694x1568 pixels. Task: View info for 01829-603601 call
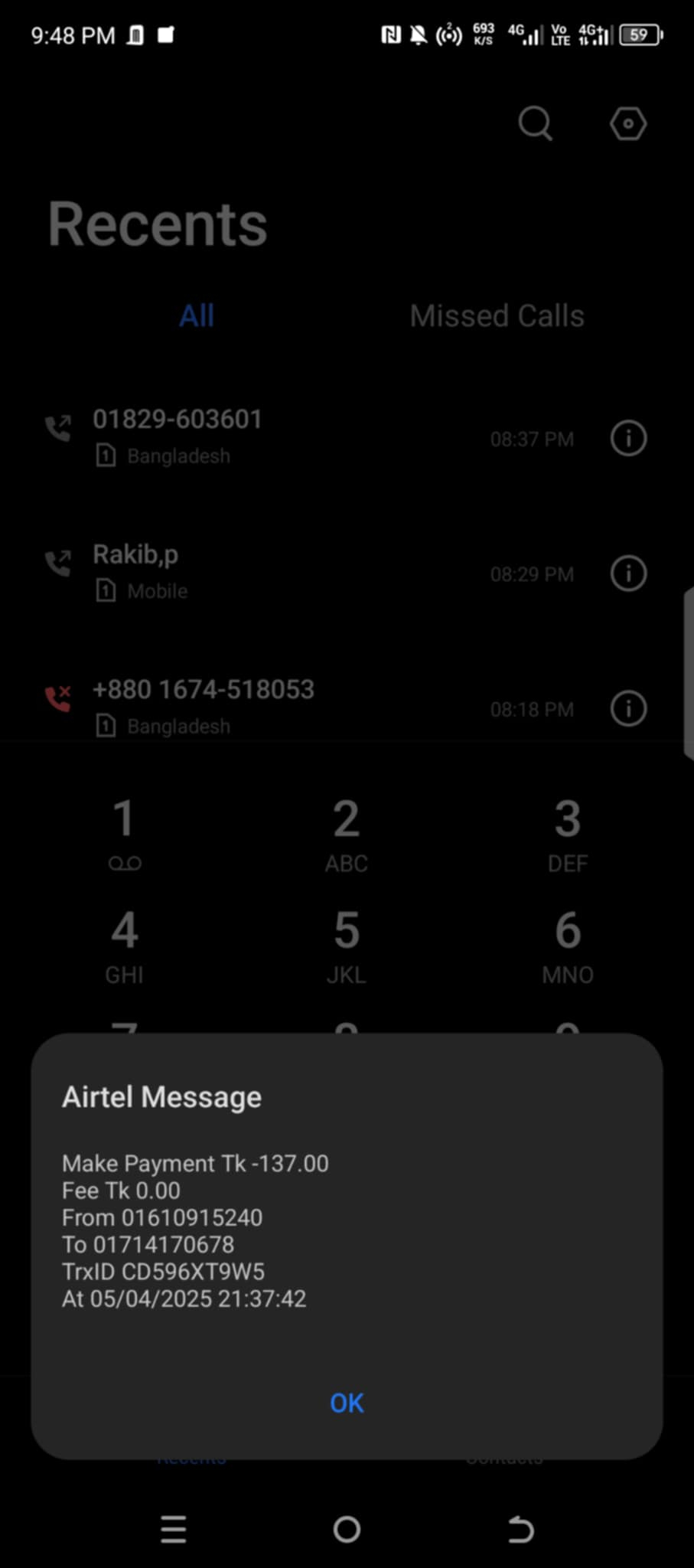point(628,439)
